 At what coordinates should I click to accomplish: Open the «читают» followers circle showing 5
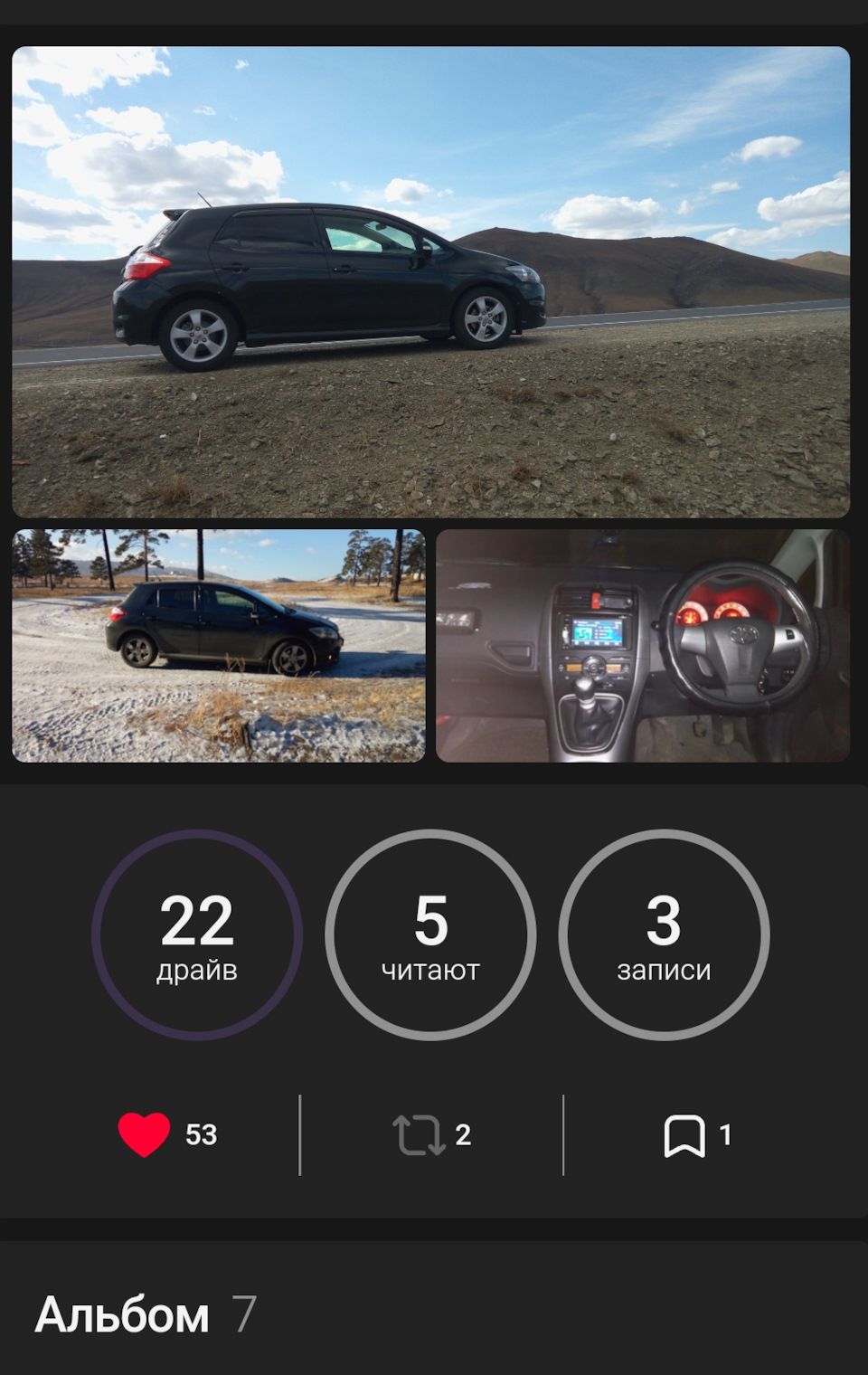coord(432,936)
